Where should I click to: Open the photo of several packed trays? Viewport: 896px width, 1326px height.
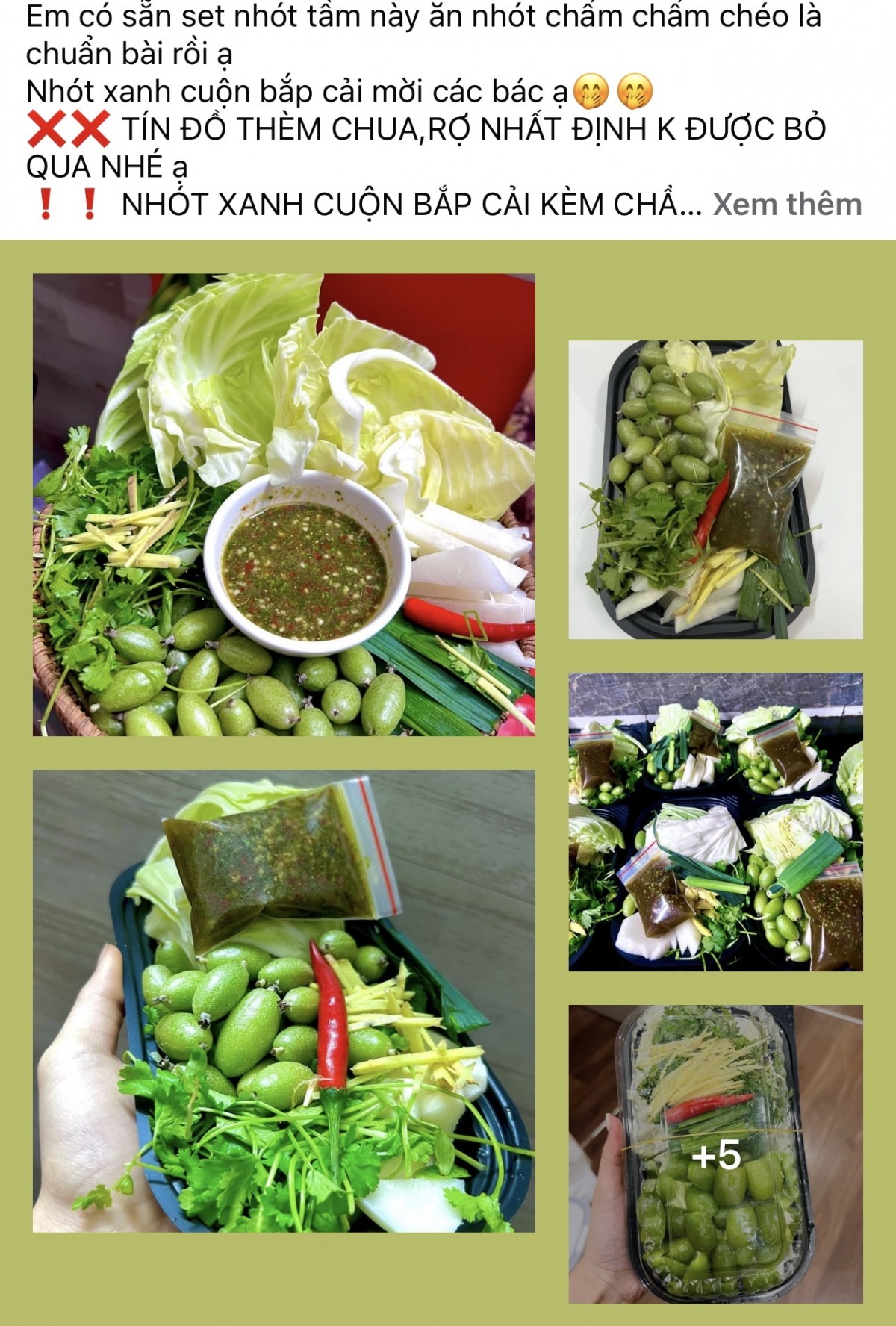[715, 822]
